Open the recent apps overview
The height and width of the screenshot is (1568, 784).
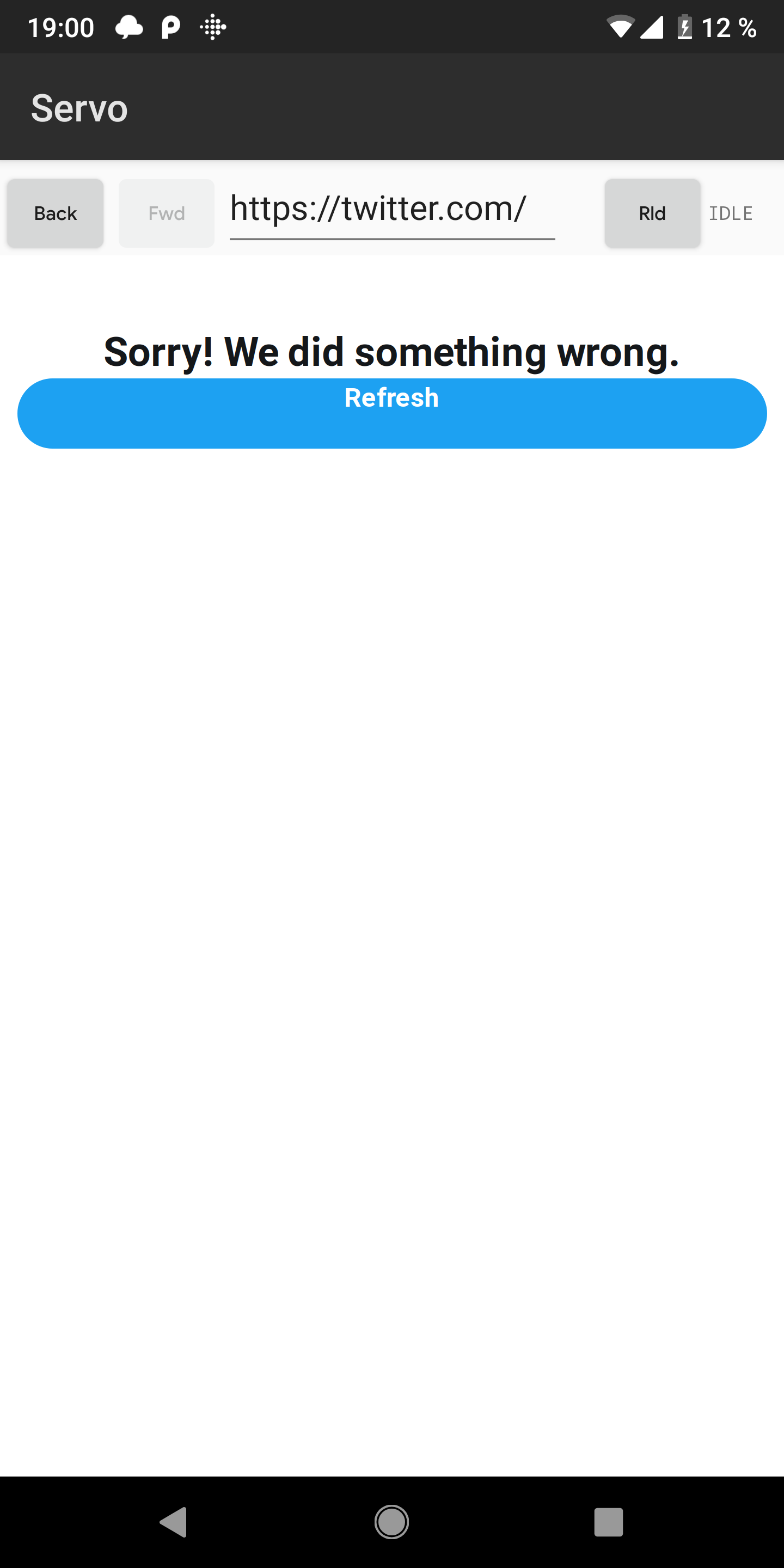[608, 1522]
